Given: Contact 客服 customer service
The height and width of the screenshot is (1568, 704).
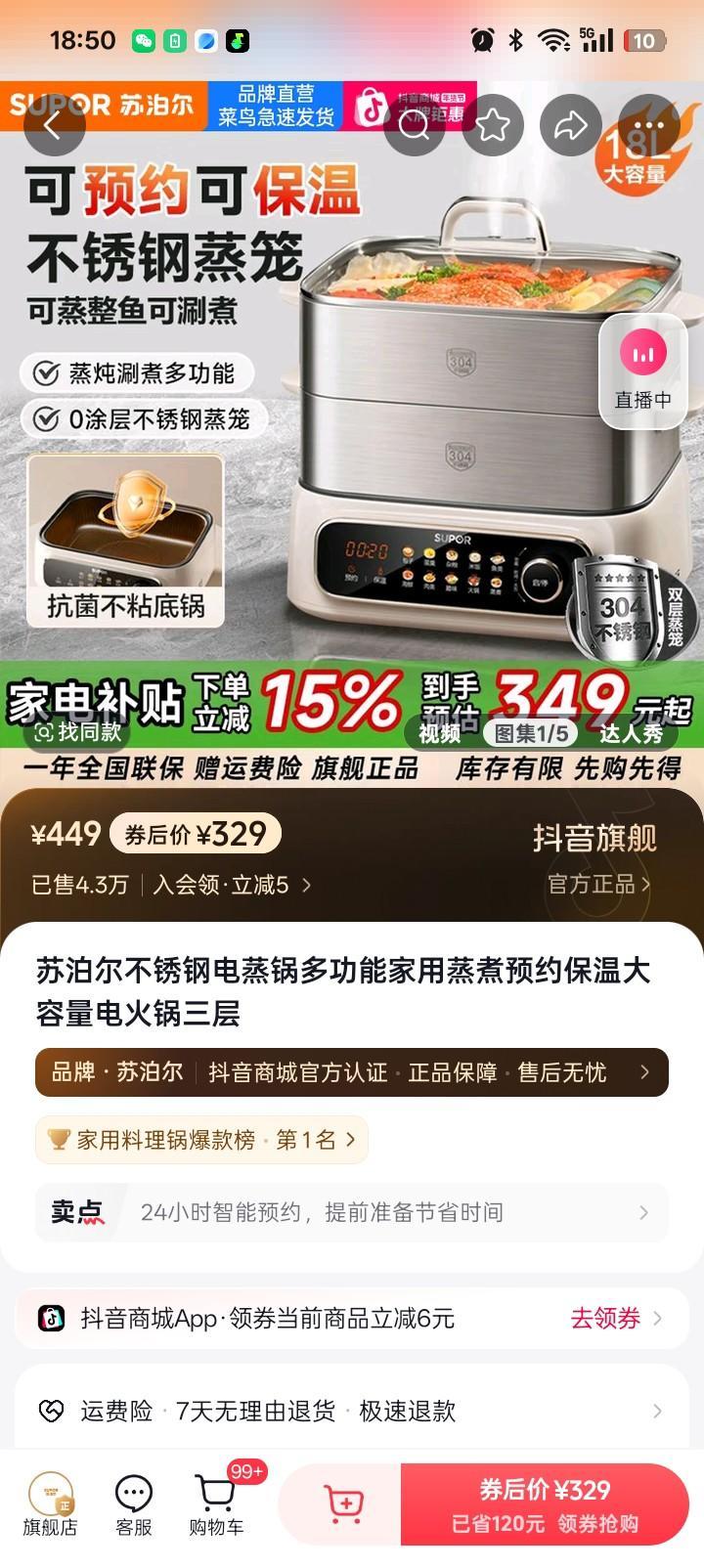Looking at the screenshot, I should tap(133, 1505).
